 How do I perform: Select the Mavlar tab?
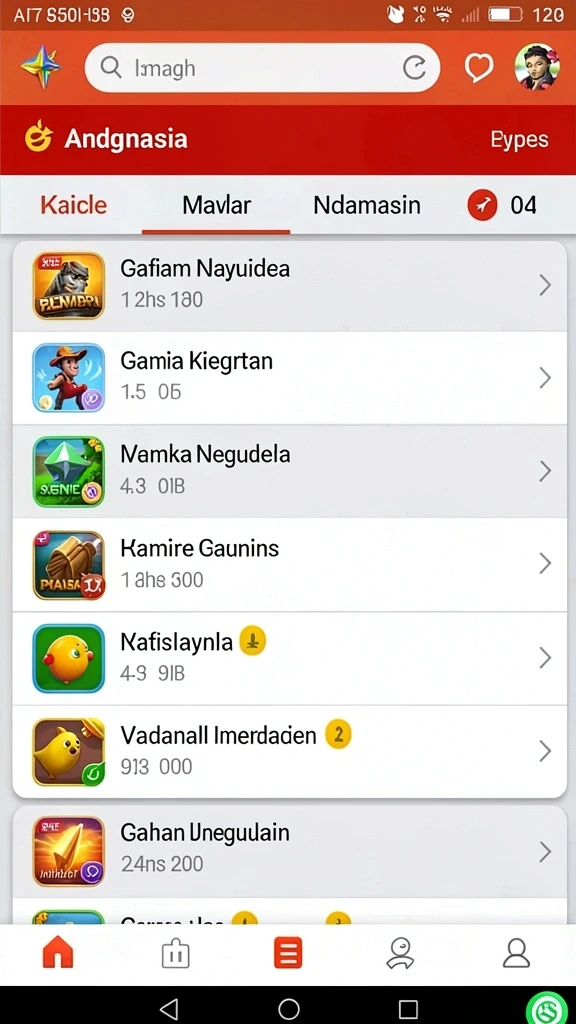point(216,205)
